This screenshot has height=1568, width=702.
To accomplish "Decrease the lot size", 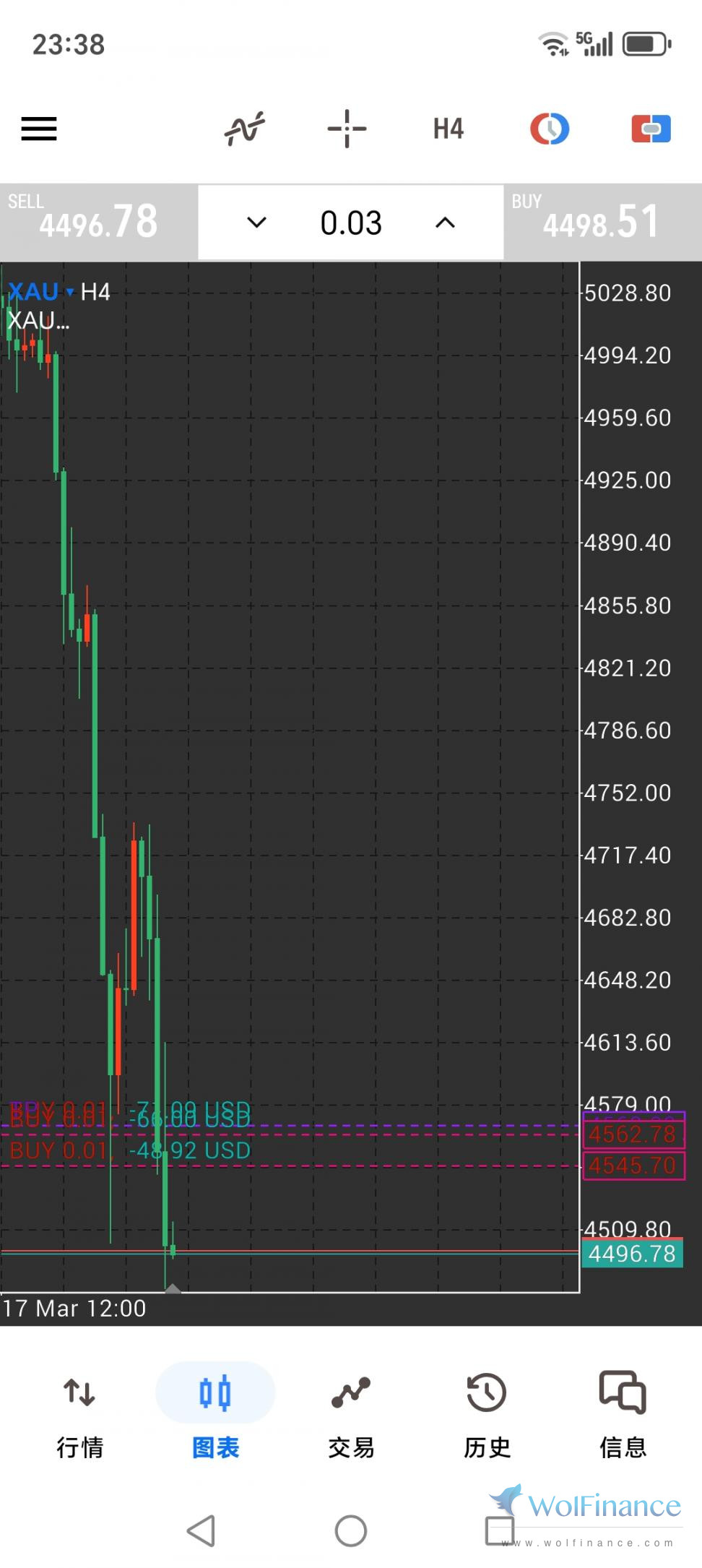I will (x=256, y=223).
